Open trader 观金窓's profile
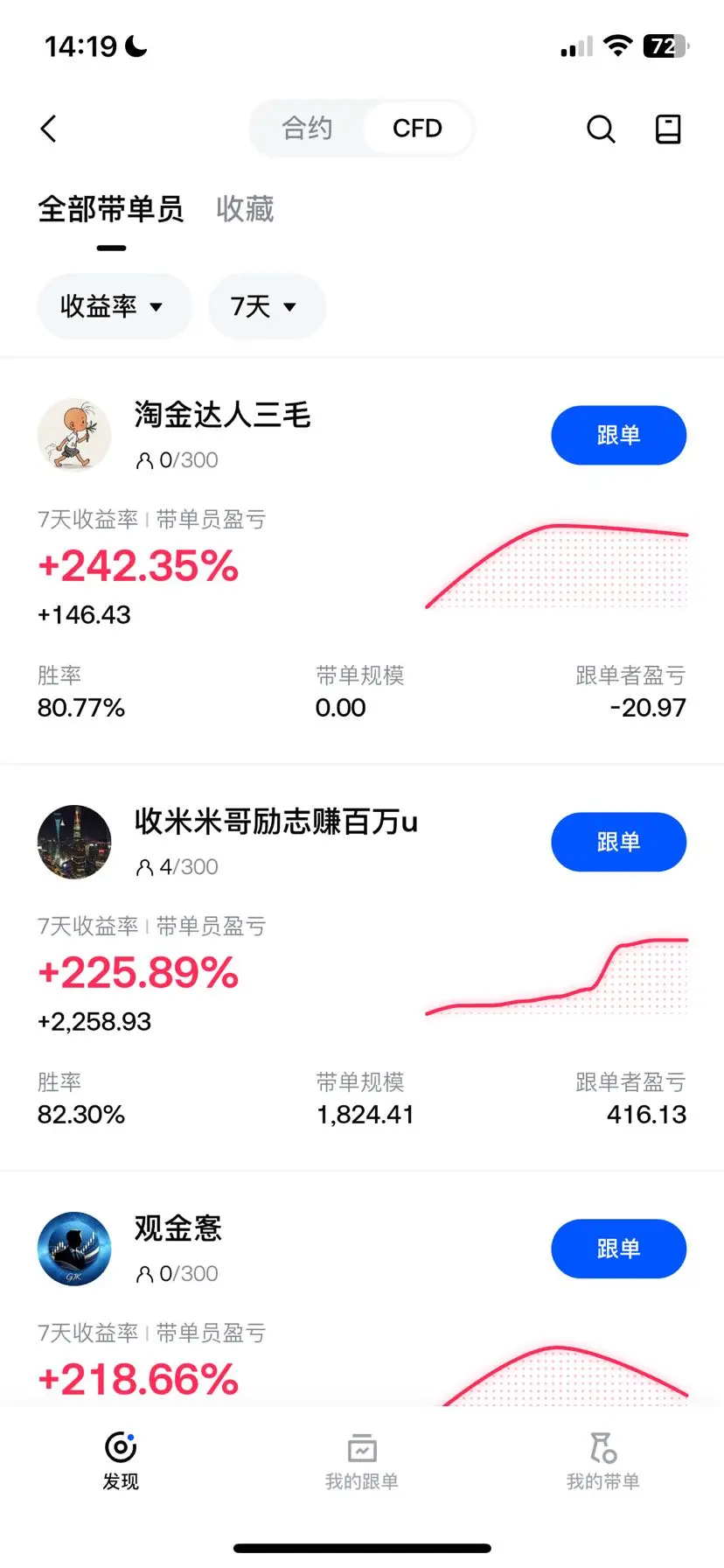 point(178,1228)
